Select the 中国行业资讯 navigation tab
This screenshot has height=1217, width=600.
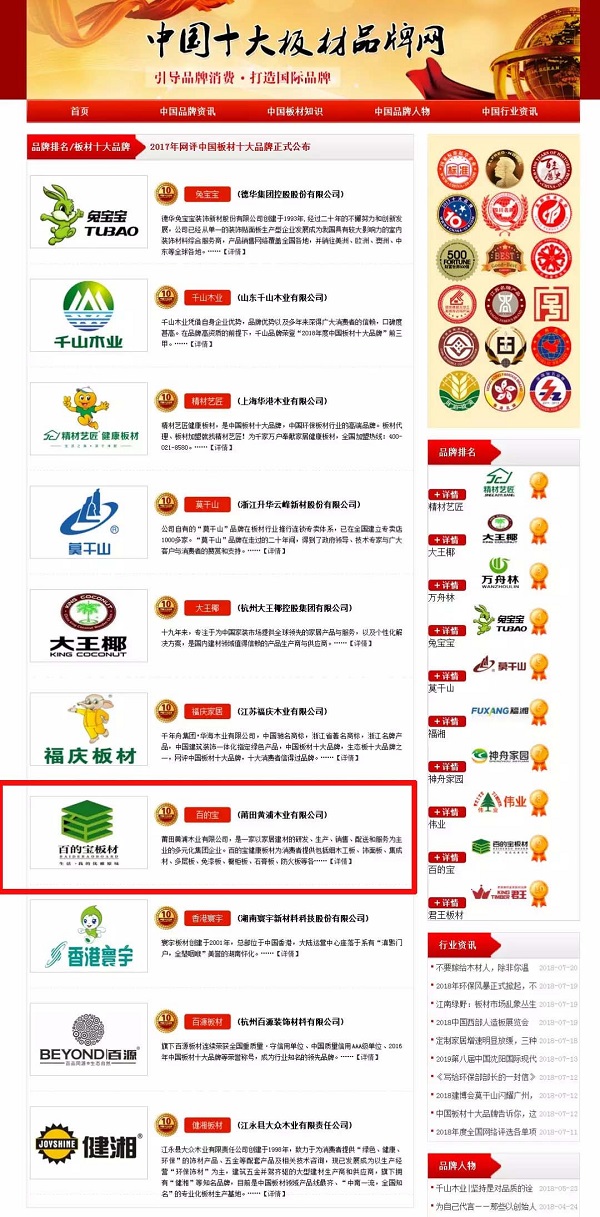pyautogui.click(x=509, y=111)
